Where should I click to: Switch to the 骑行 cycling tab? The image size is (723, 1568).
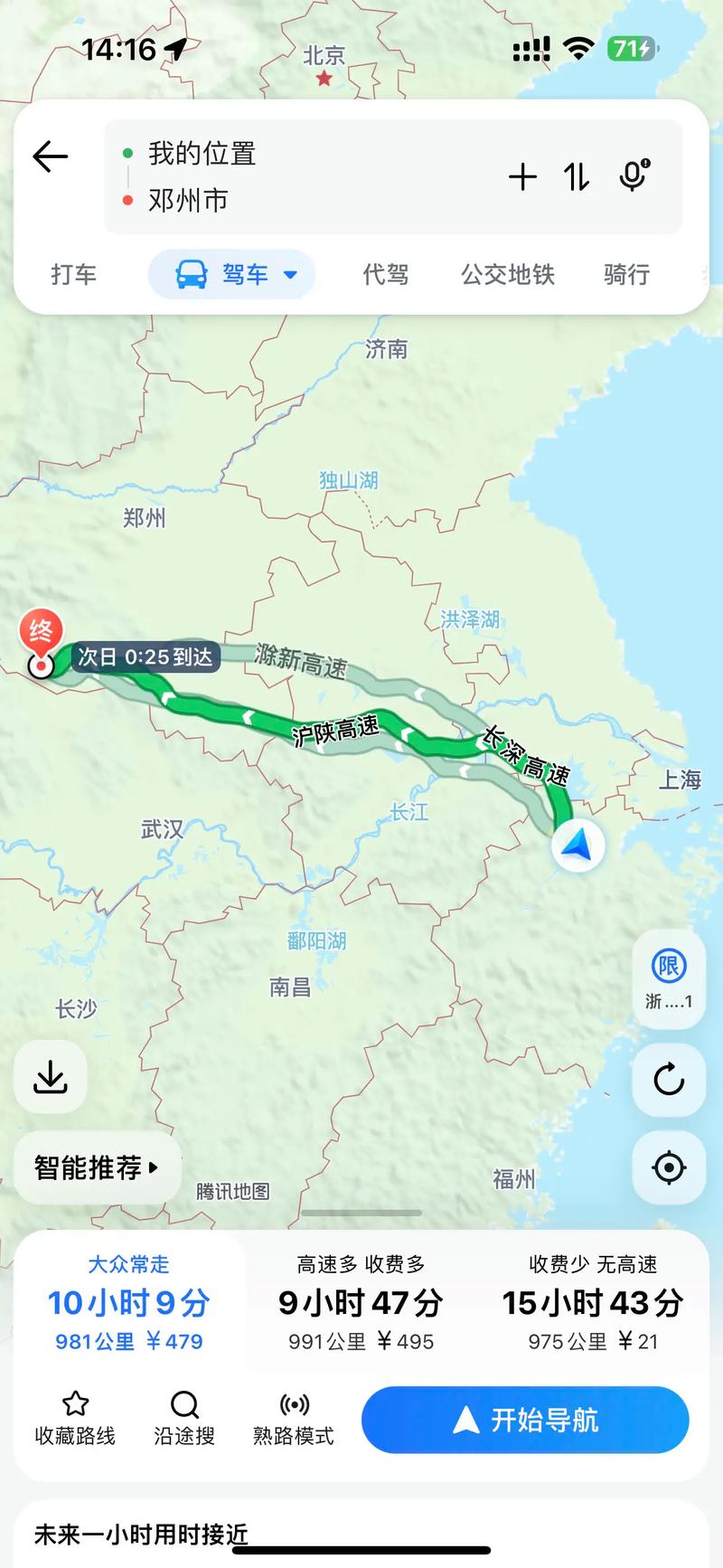(624, 274)
